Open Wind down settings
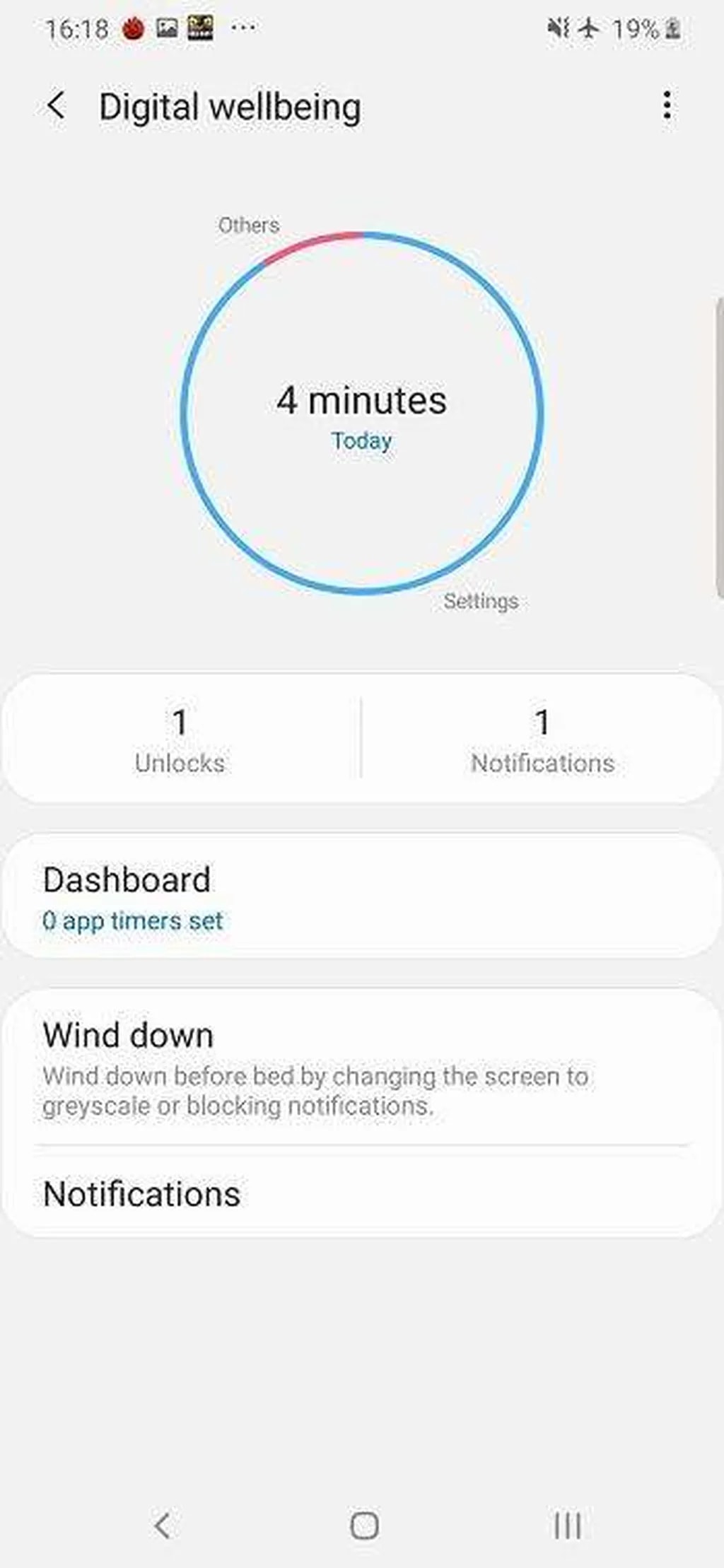Screen dimensions: 724x1568 pos(361,1067)
